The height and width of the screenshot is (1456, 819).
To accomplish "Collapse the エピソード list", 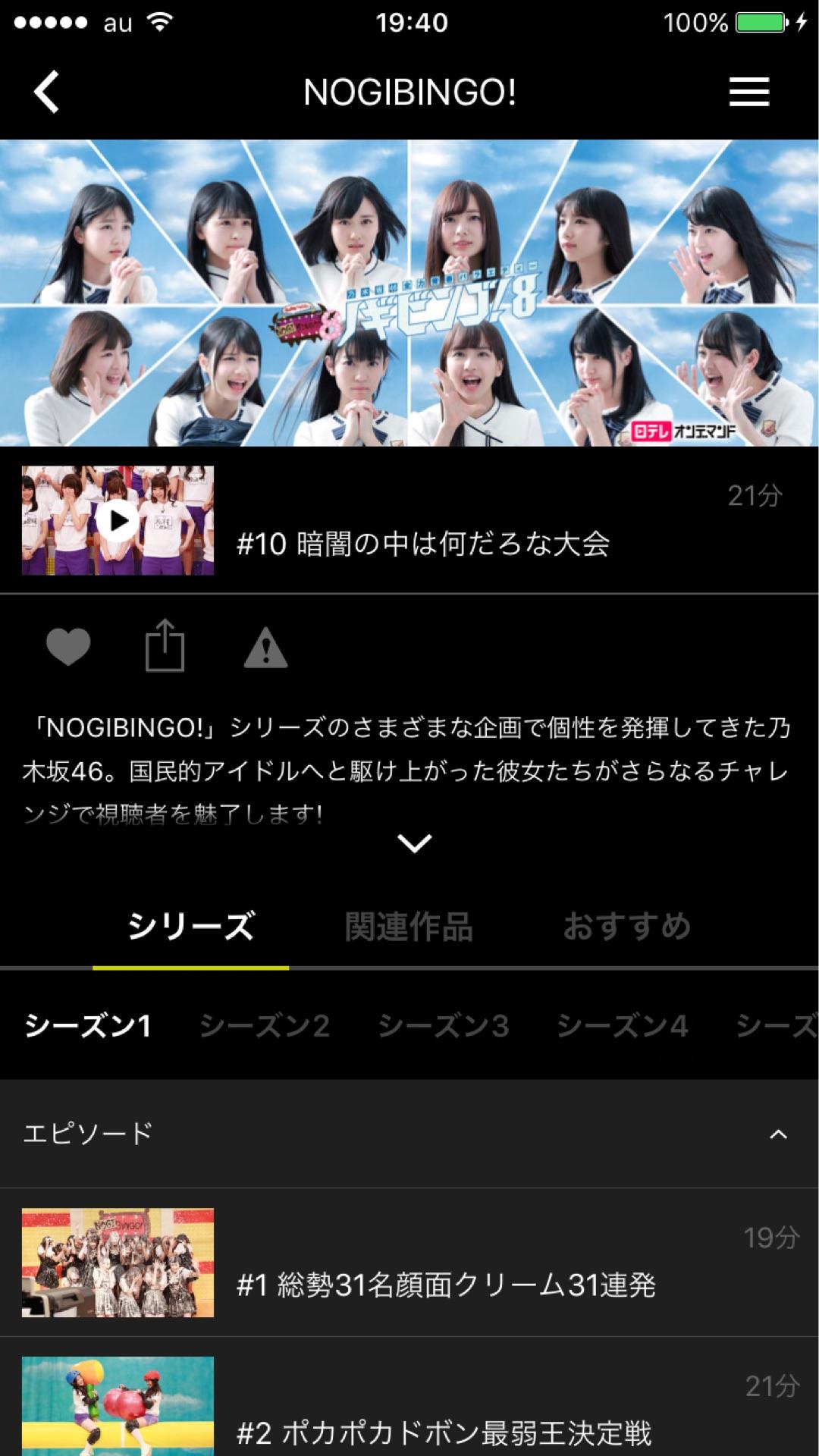I will tap(778, 1134).
